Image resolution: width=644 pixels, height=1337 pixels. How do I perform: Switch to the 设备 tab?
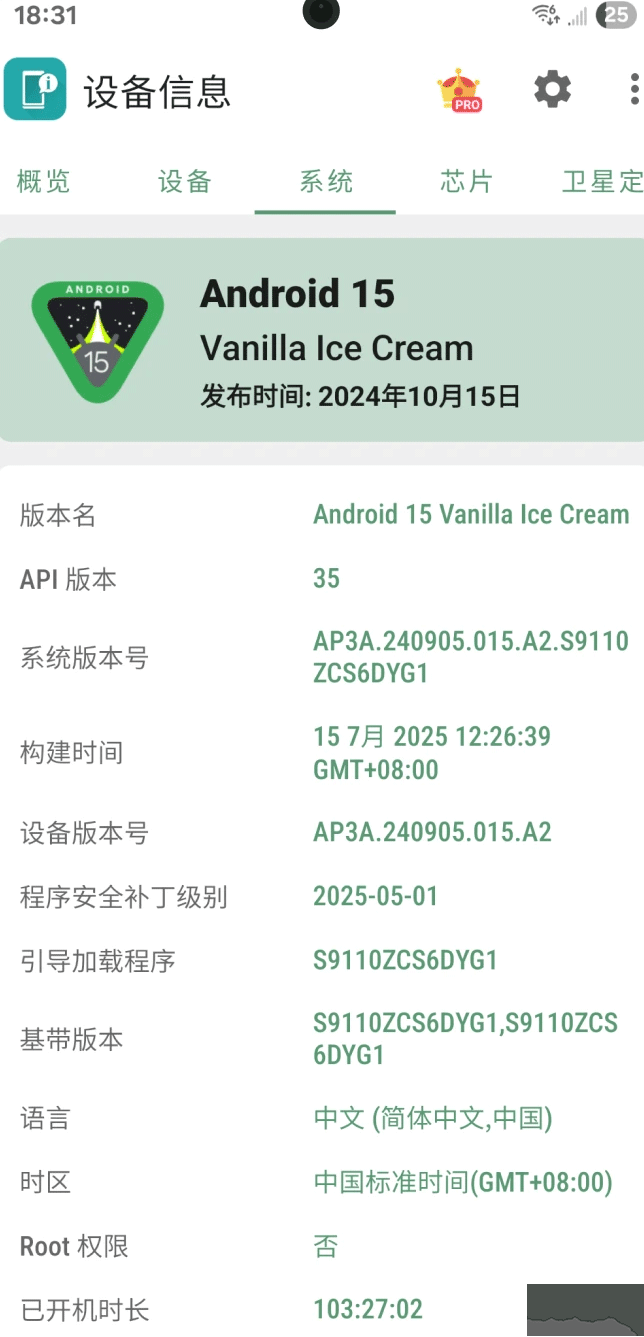pyautogui.click(x=185, y=182)
